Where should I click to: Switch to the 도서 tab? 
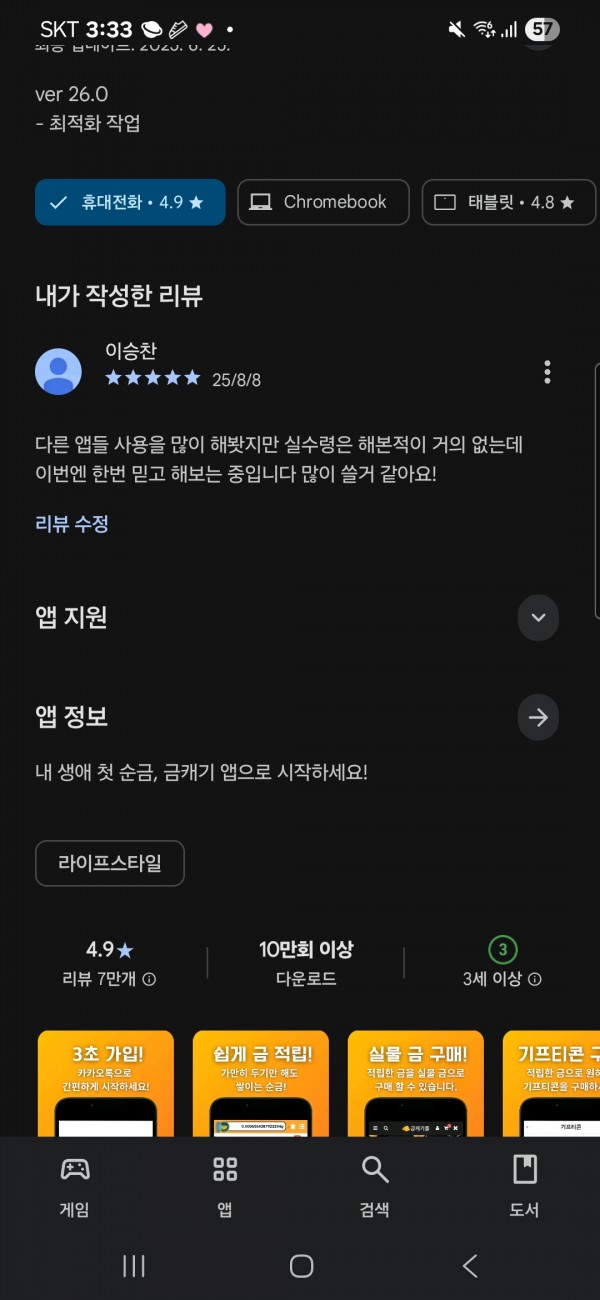(525, 1186)
